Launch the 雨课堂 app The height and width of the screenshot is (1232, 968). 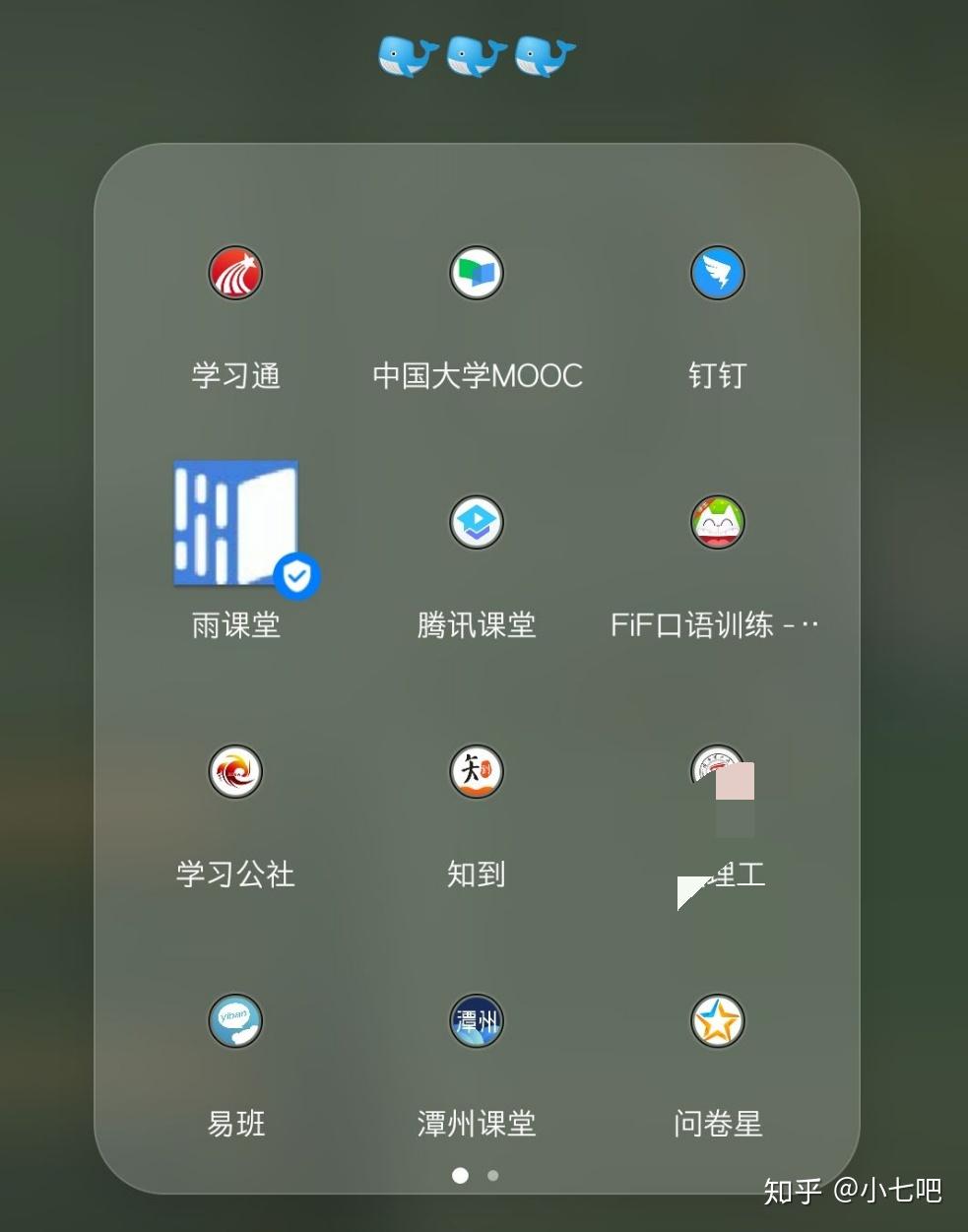coord(236,524)
